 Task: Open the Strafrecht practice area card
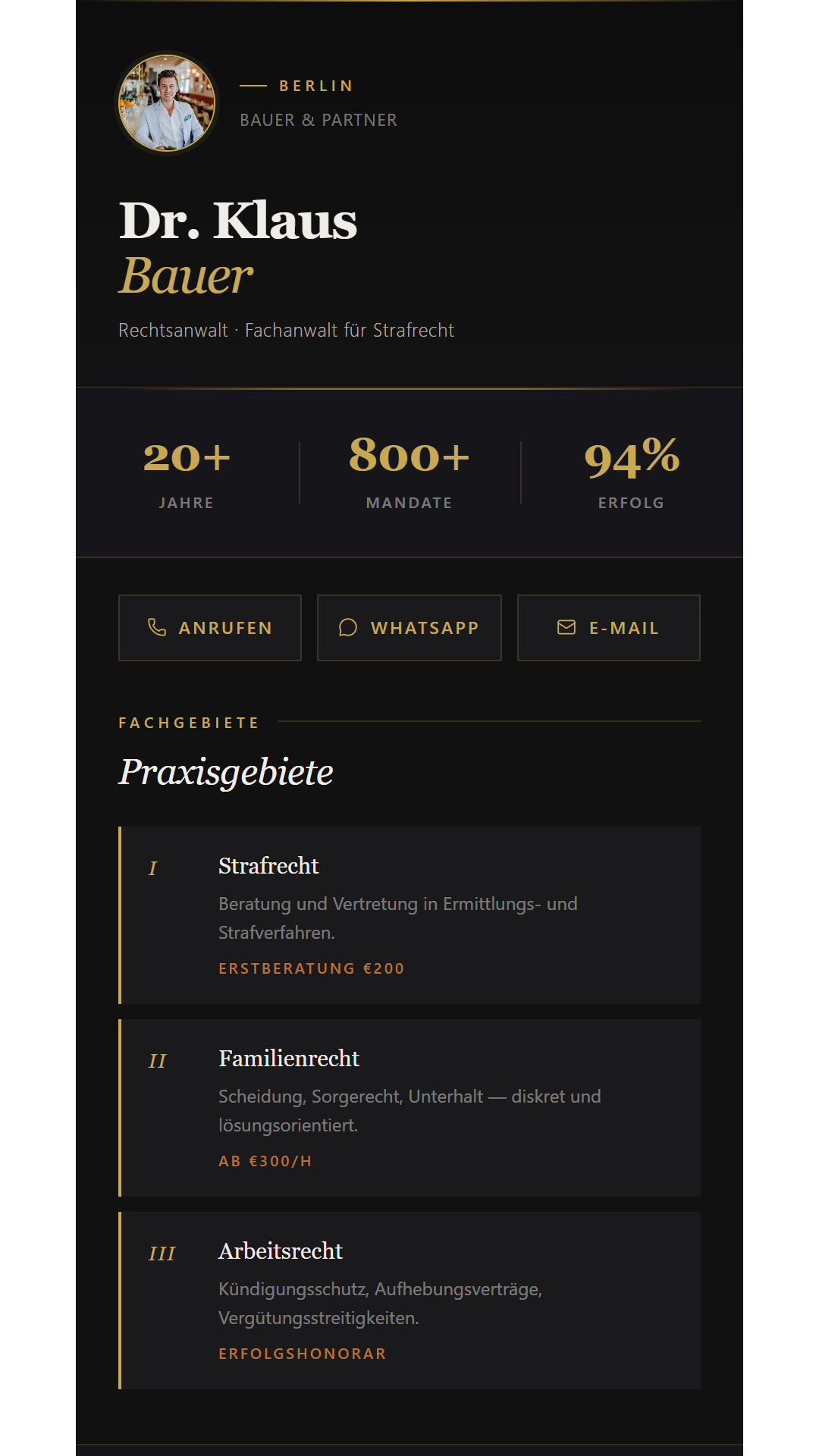[409, 915]
